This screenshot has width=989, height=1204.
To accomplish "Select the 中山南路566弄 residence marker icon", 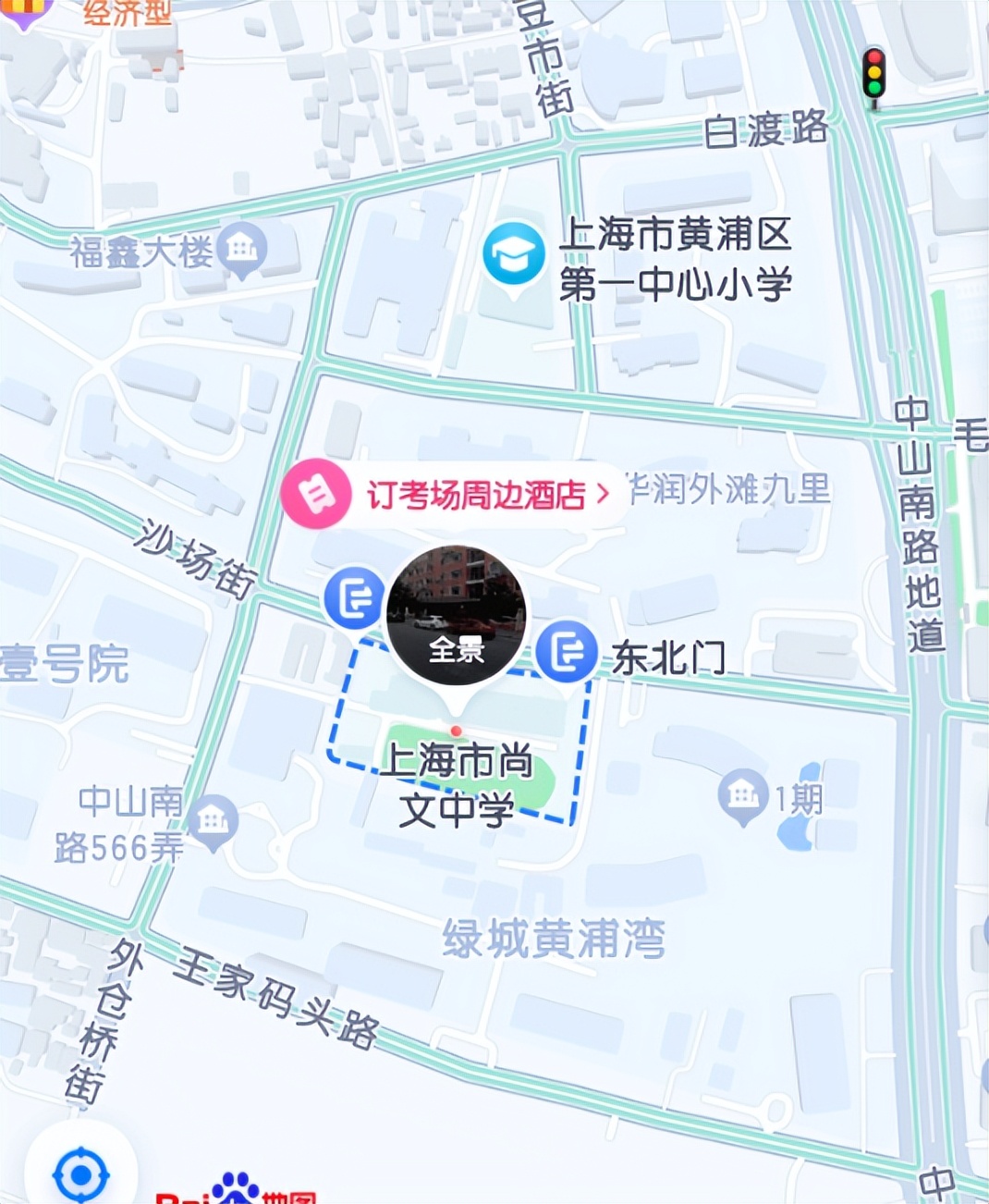I will pos(214,821).
